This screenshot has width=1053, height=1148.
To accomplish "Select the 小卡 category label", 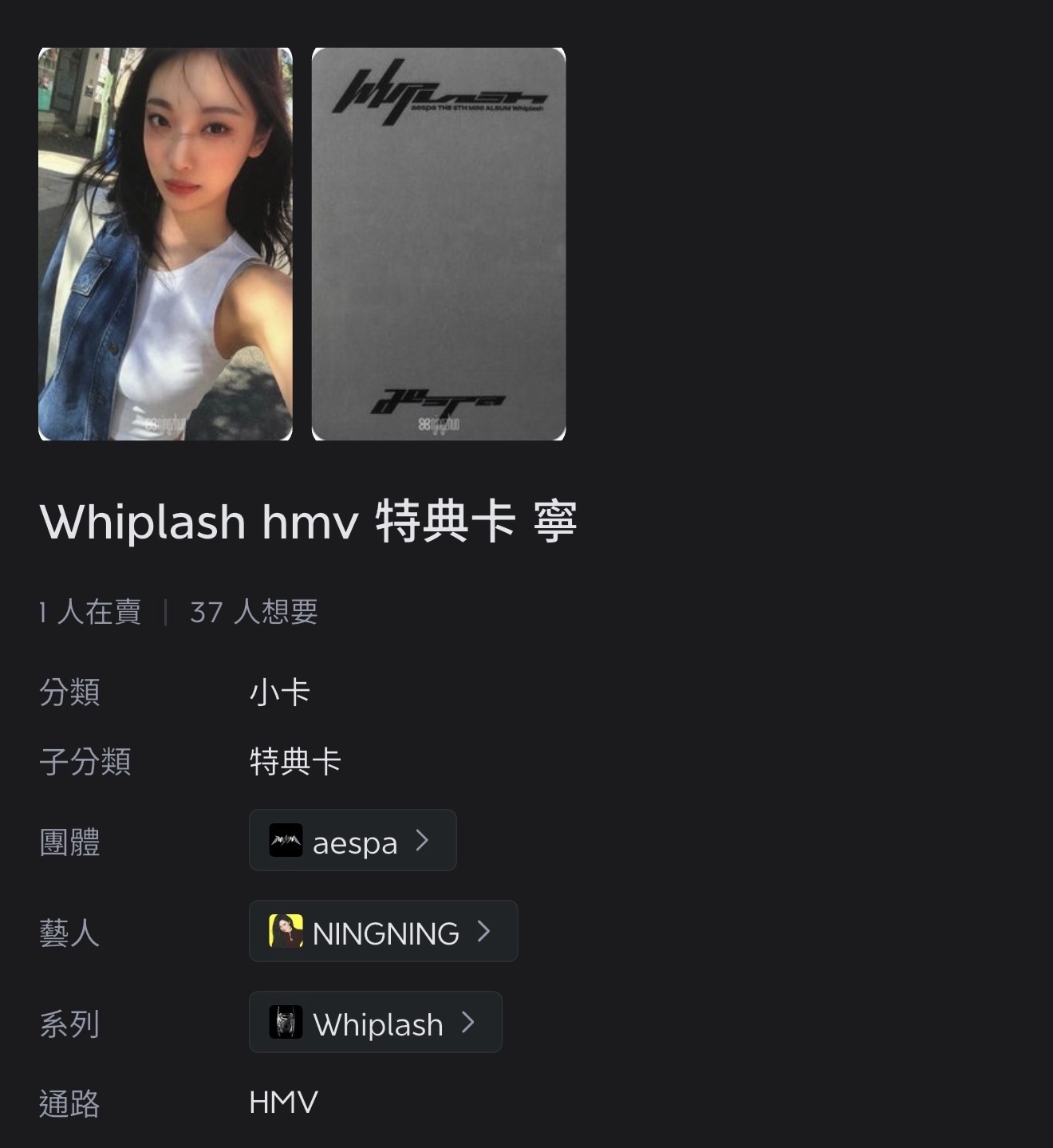I will 278,692.
